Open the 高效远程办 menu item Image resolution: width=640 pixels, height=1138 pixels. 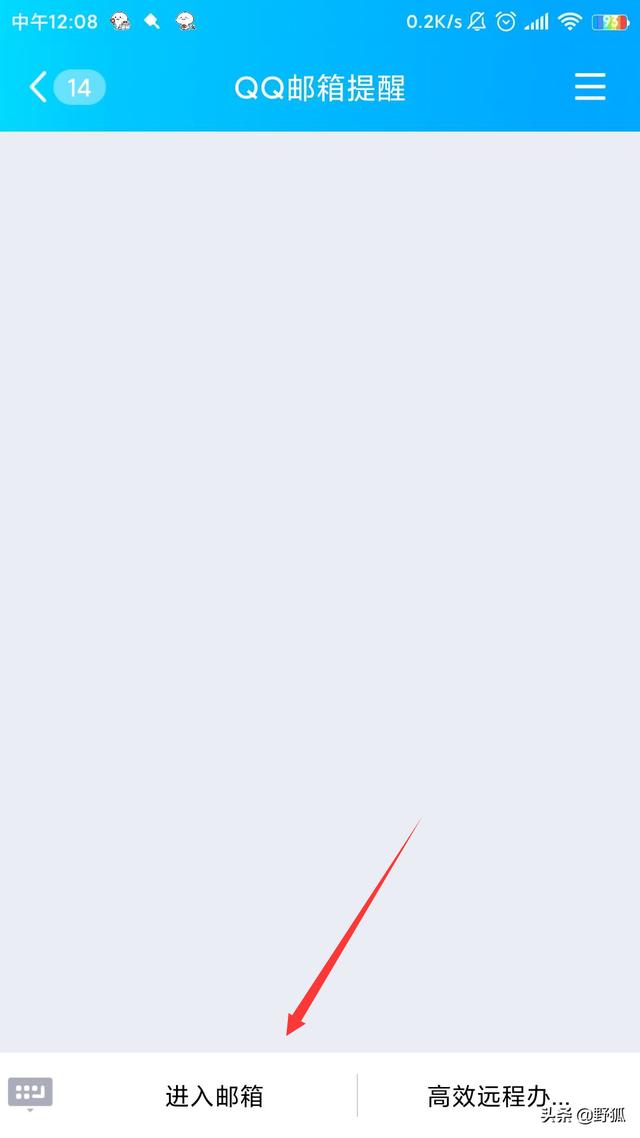pyautogui.click(x=499, y=1095)
